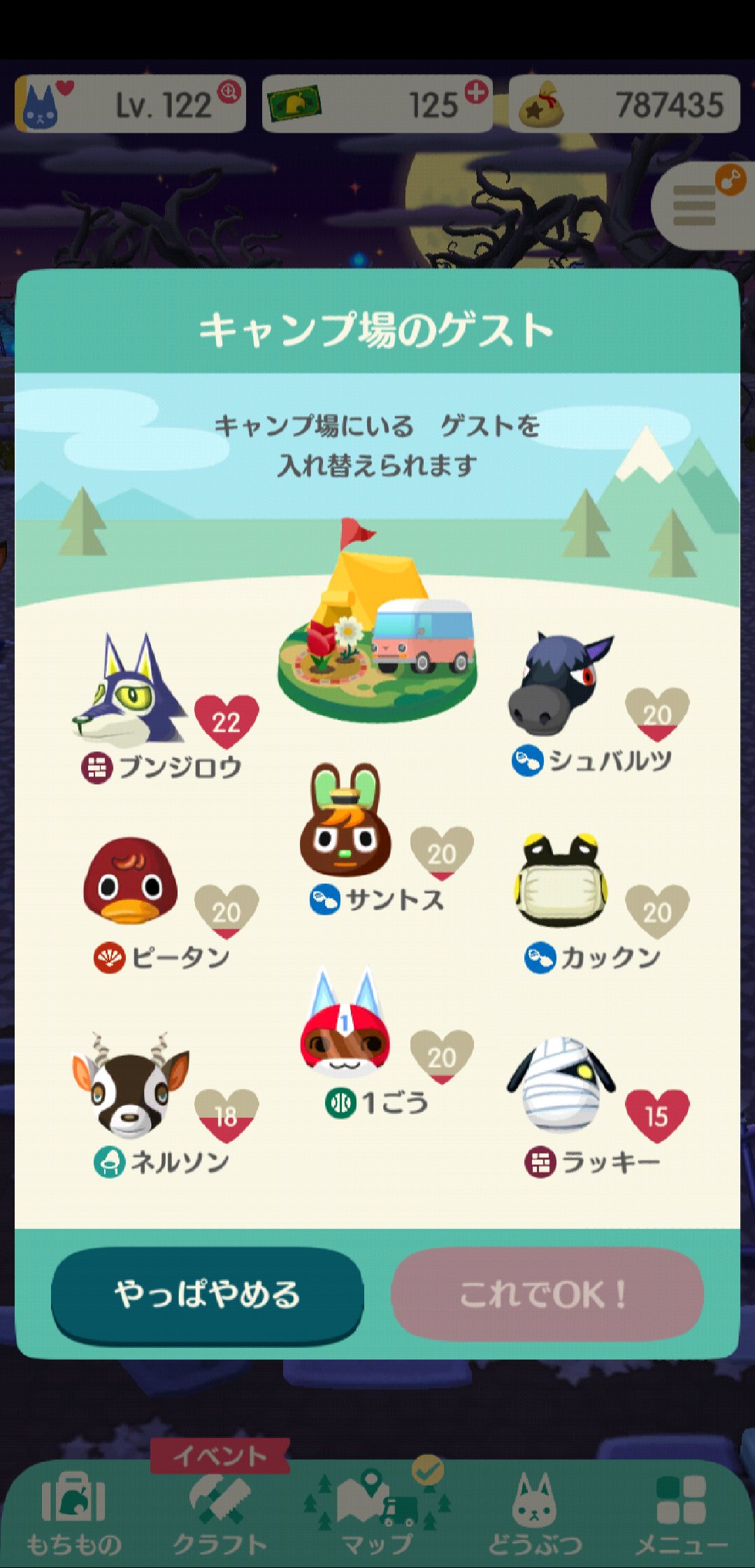Switch to the クラフト craft tab
The image size is (755, 1568).
tap(220, 1513)
